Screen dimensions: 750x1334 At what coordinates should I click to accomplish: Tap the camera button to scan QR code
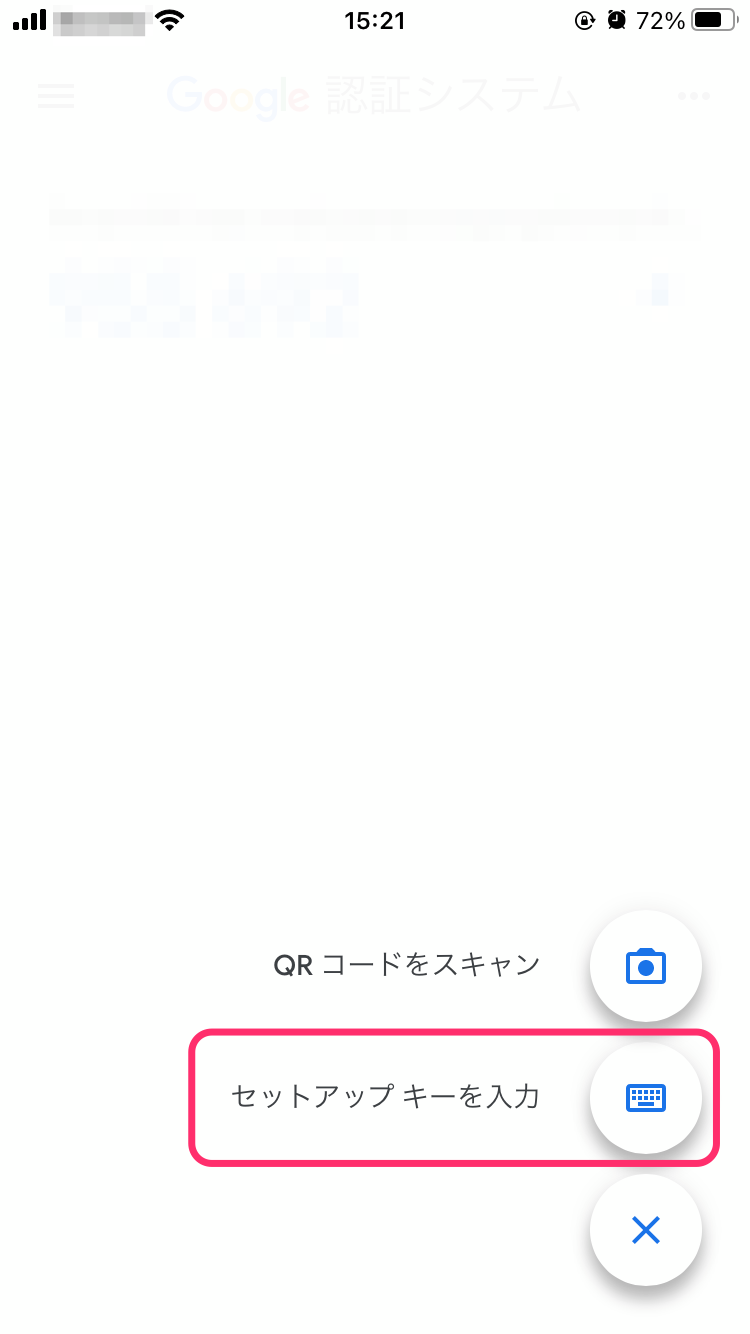(x=646, y=966)
